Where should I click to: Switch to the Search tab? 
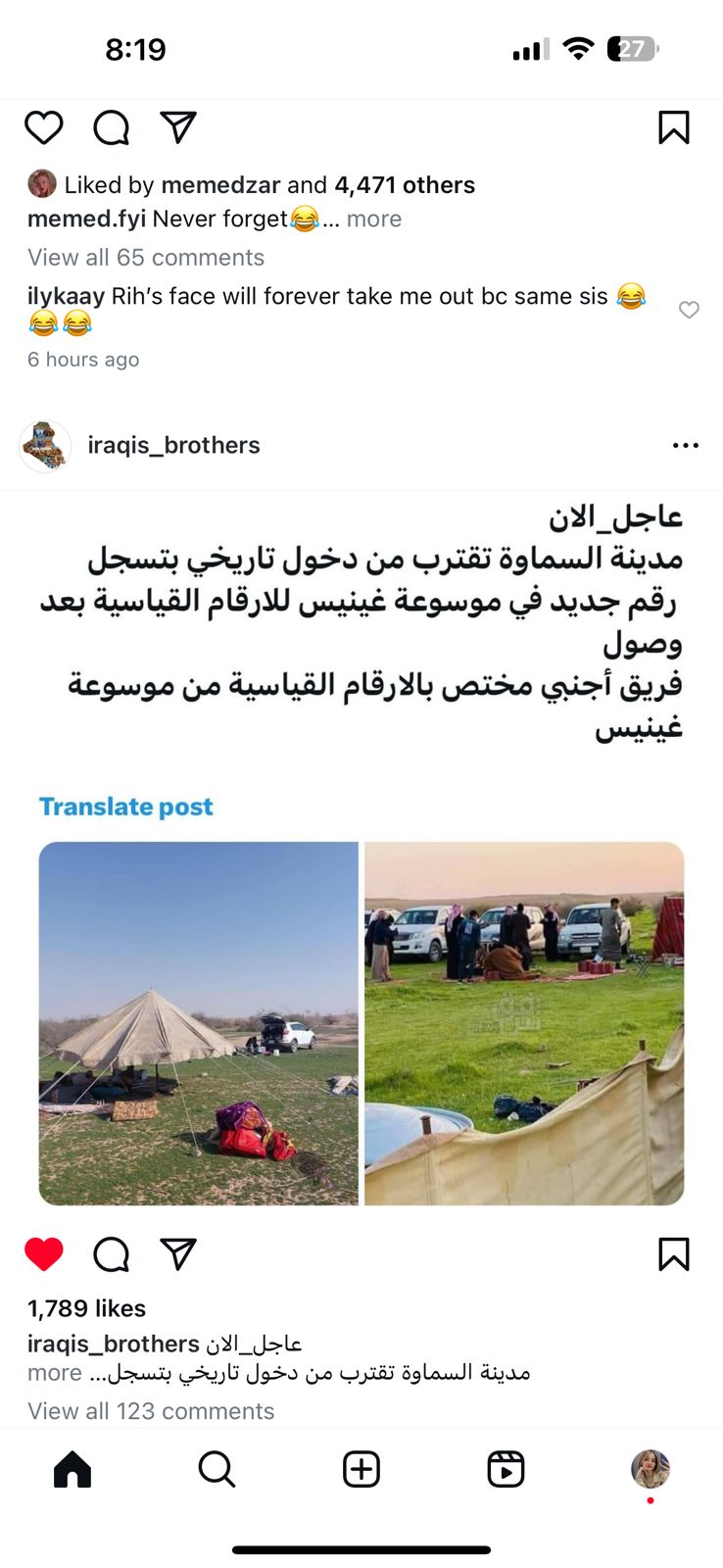click(x=217, y=1469)
